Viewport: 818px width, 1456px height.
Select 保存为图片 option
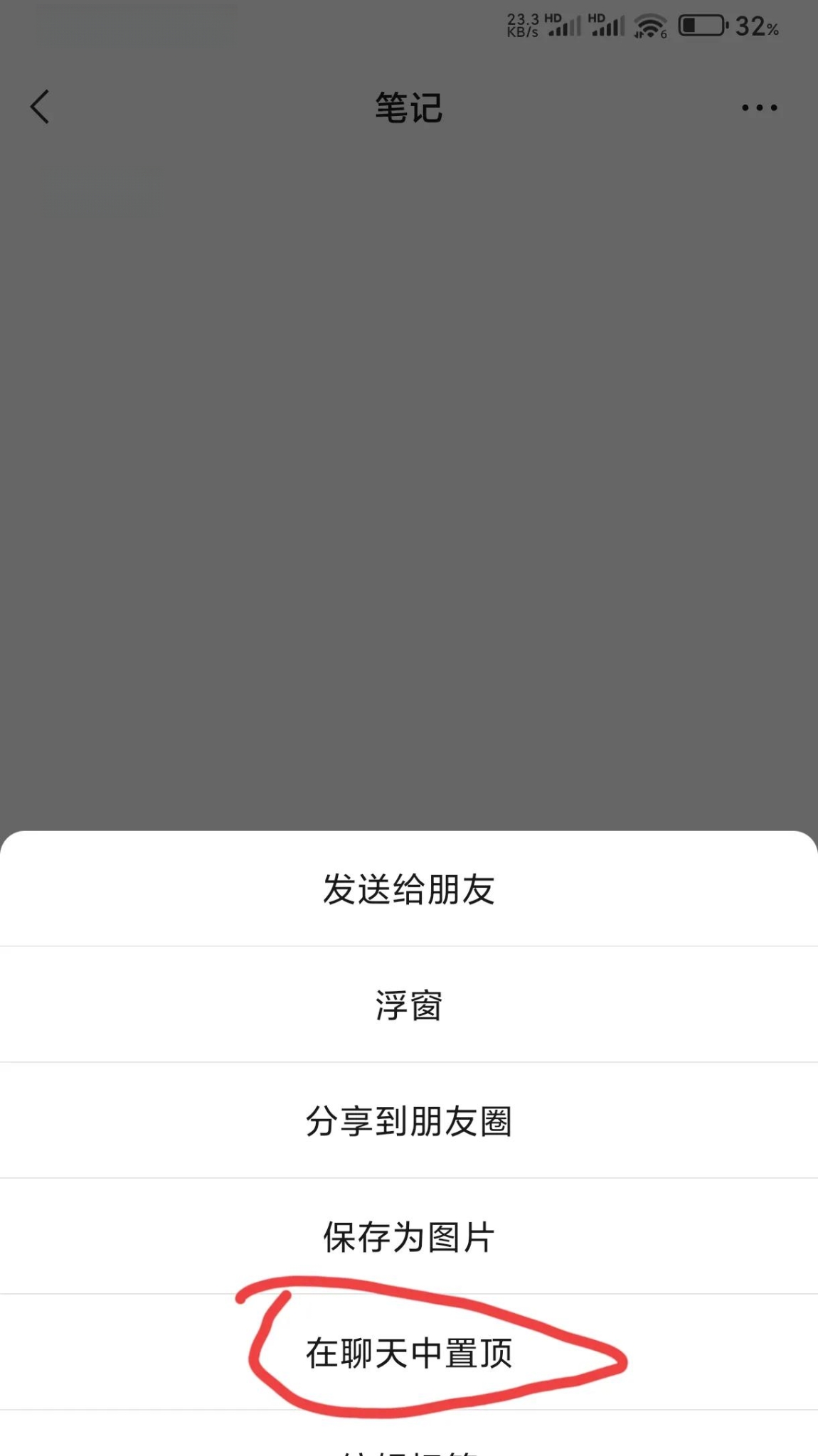[x=409, y=1236]
